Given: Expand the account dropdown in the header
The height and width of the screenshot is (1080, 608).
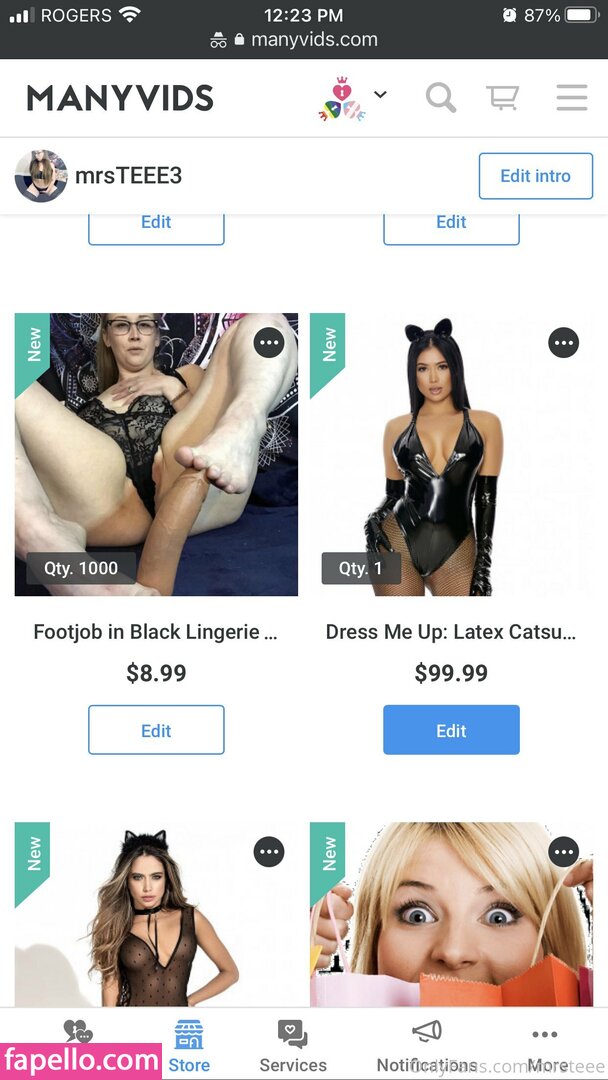Looking at the screenshot, I should pyautogui.click(x=380, y=95).
